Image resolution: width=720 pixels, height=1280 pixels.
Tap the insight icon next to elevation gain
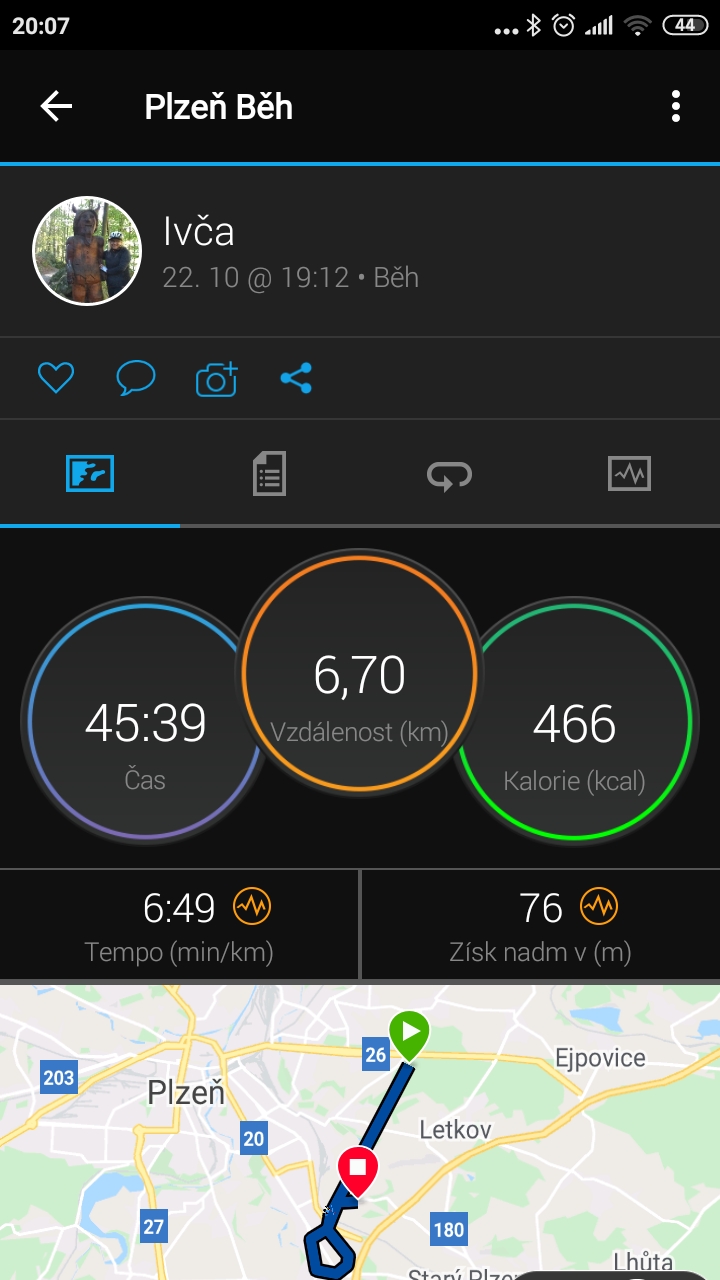click(x=599, y=907)
